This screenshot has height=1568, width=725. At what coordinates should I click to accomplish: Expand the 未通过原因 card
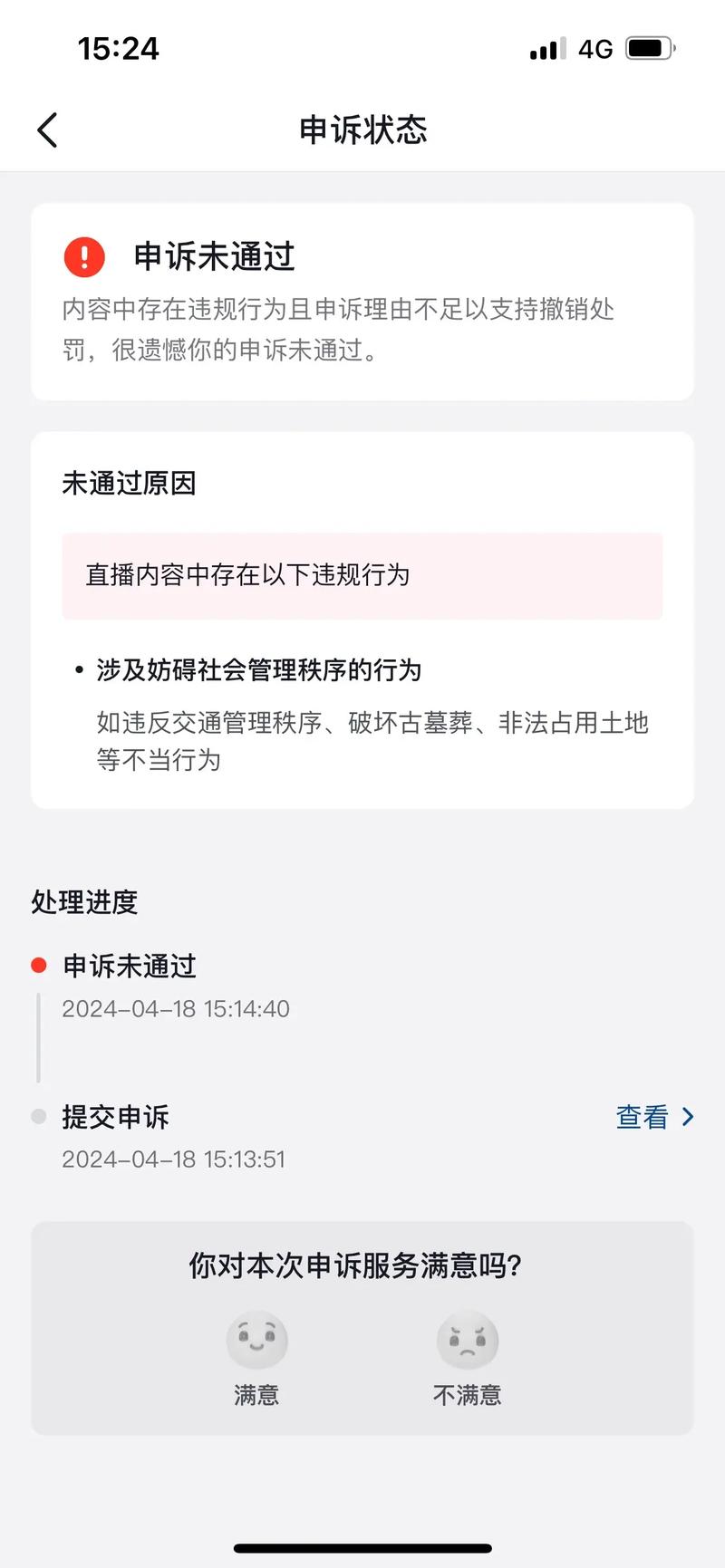pyautogui.click(x=130, y=484)
